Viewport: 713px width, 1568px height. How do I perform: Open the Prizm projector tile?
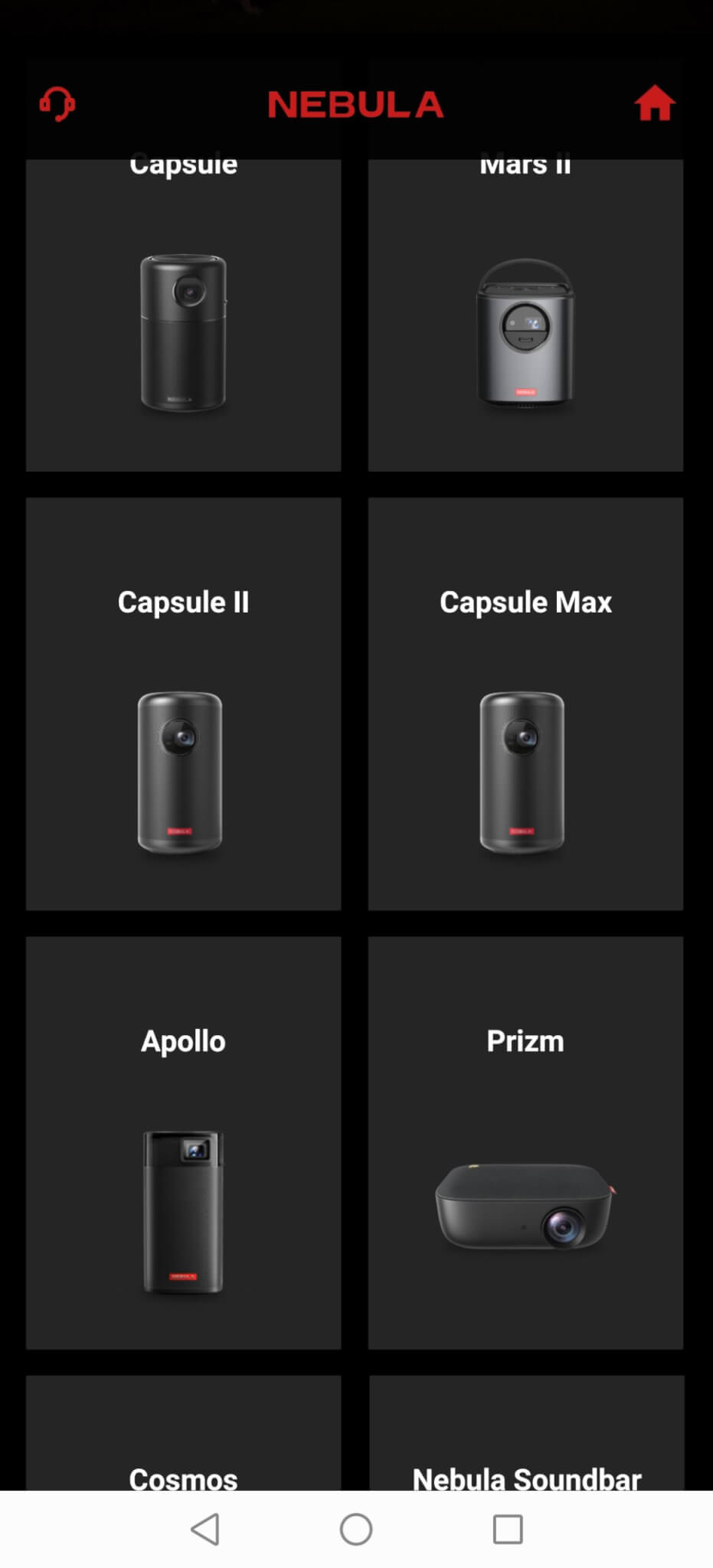[x=525, y=1142]
